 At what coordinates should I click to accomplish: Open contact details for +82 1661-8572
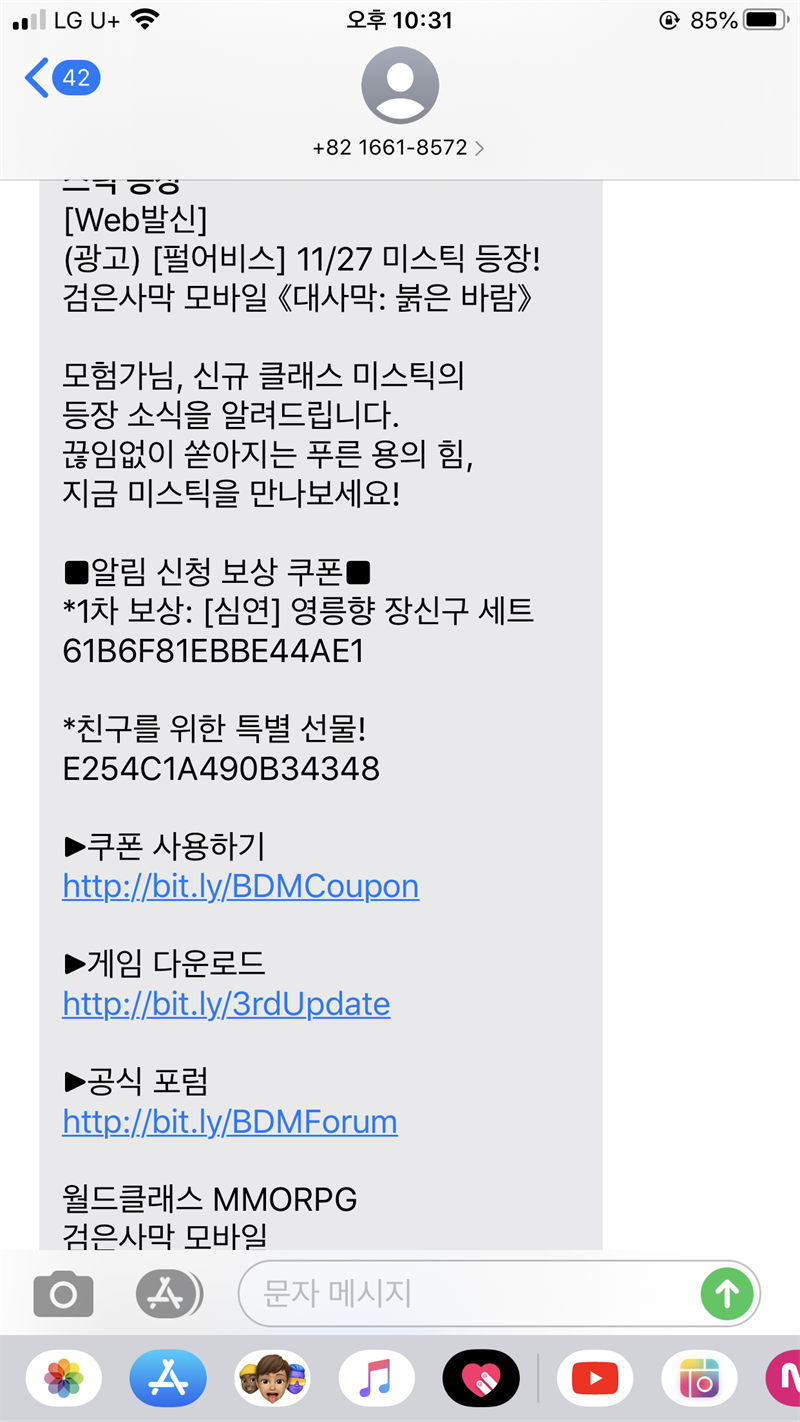(x=399, y=147)
